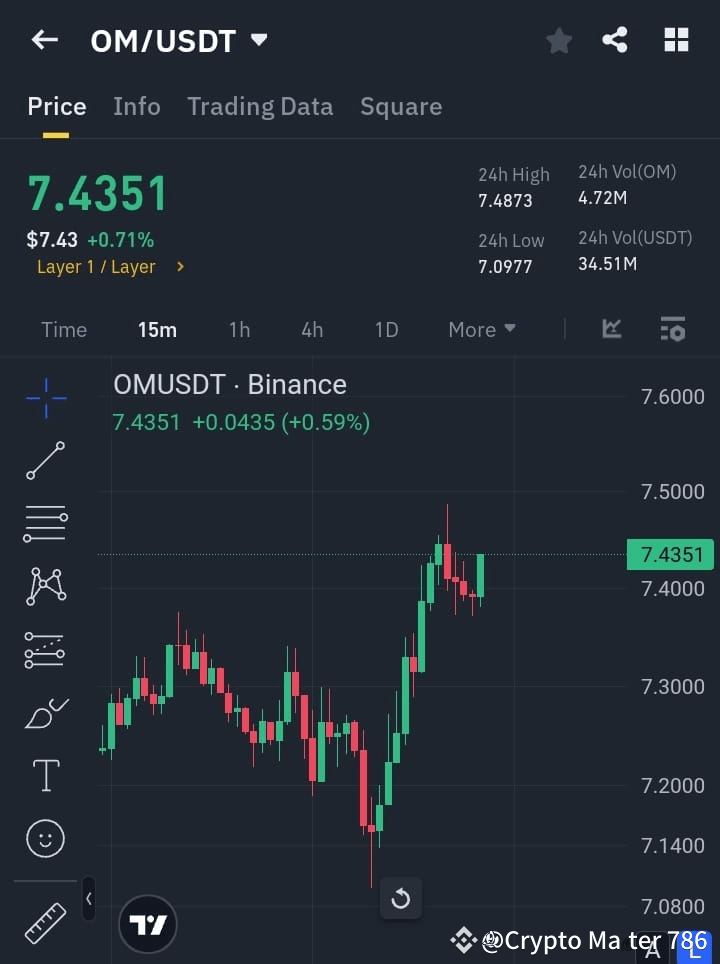Open the Info tab
The width and height of the screenshot is (720, 964).
tap(136, 107)
